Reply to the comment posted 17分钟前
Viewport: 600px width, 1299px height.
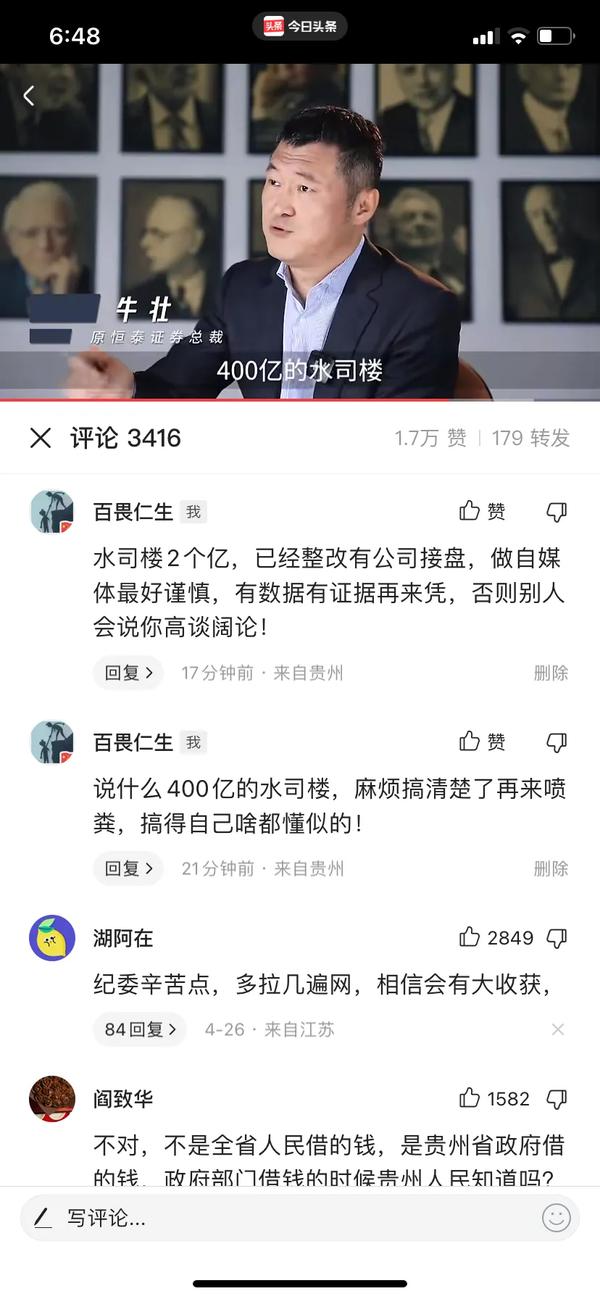click(x=128, y=673)
